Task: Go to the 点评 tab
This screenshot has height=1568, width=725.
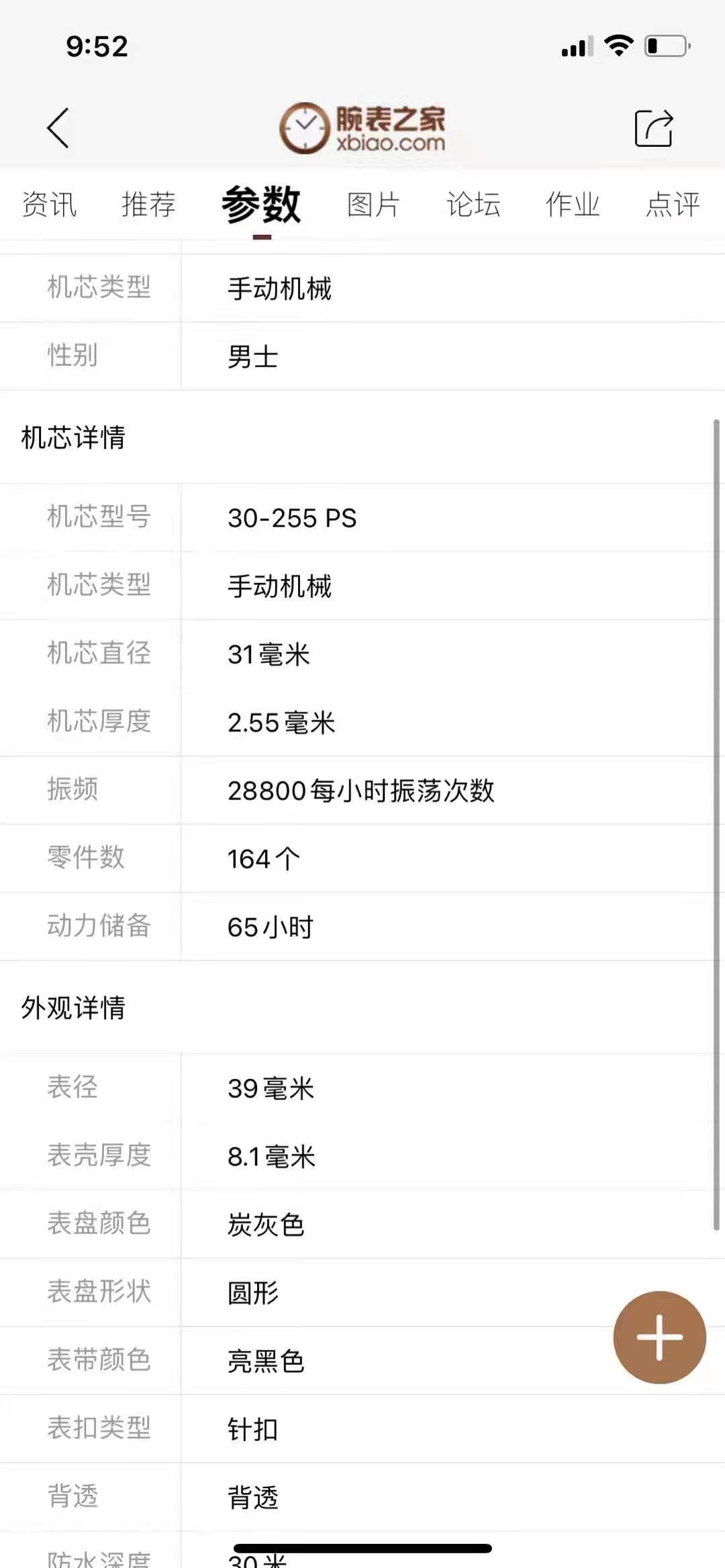Action: (x=673, y=205)
